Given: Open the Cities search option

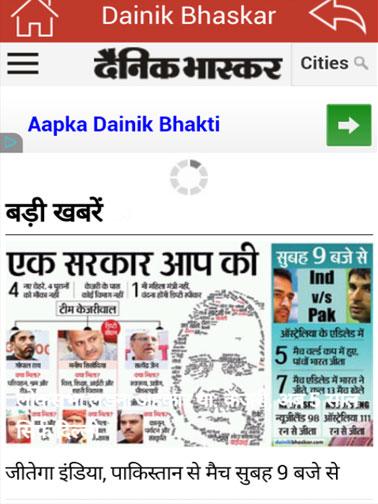Looking at the screenshot, I should (x=334, y=63).
